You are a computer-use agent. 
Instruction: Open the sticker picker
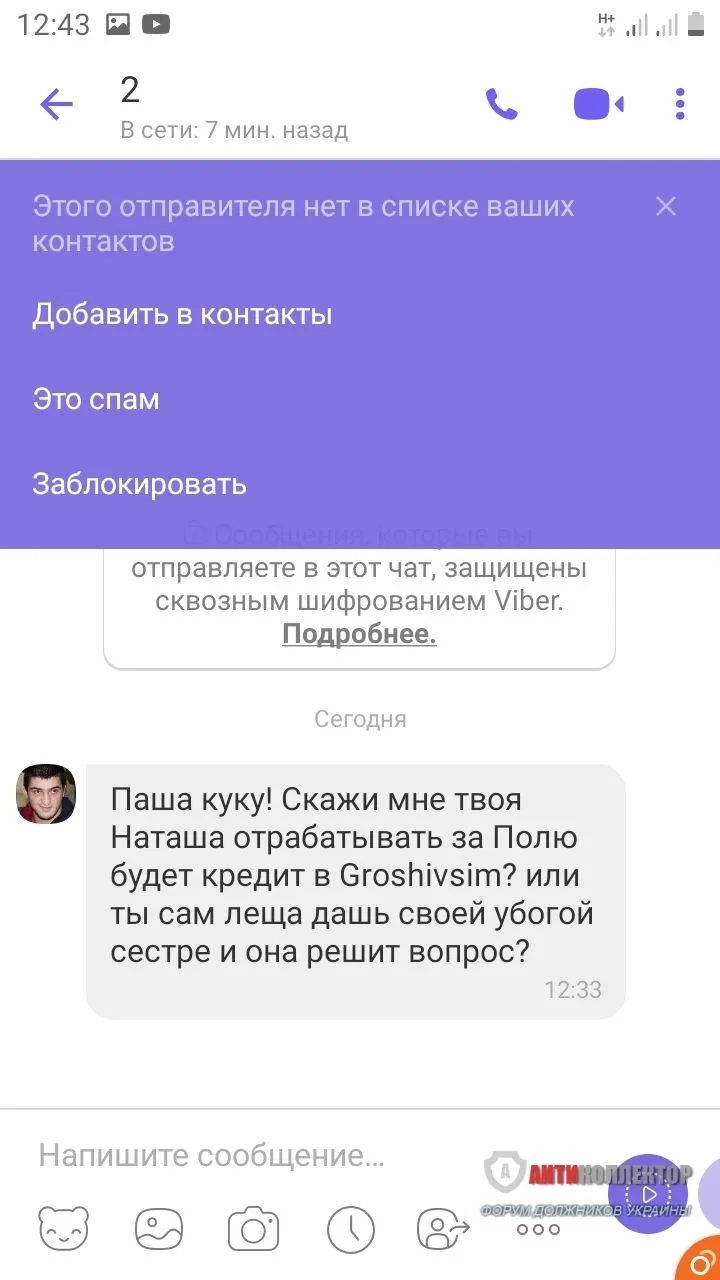tap(64, 1229)
